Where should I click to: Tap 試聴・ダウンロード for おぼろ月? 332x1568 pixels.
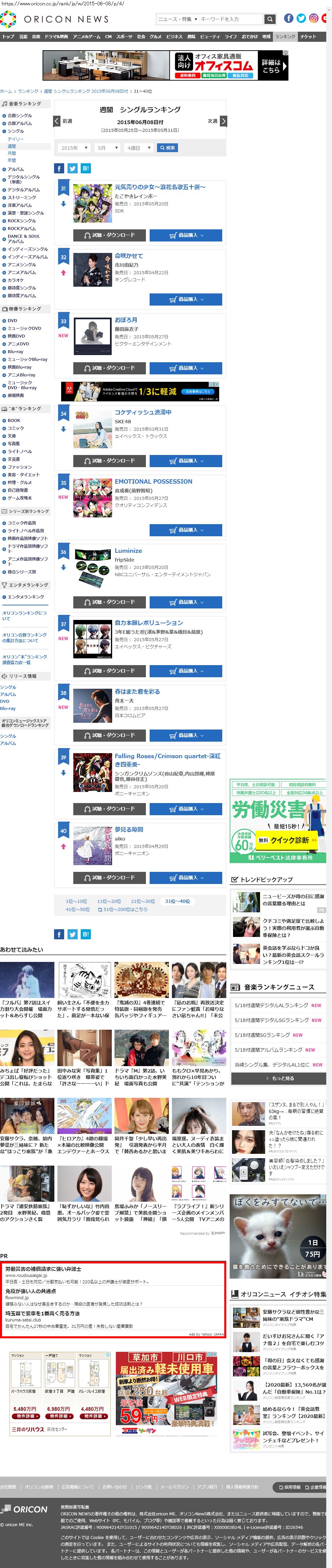coord(109,368)
